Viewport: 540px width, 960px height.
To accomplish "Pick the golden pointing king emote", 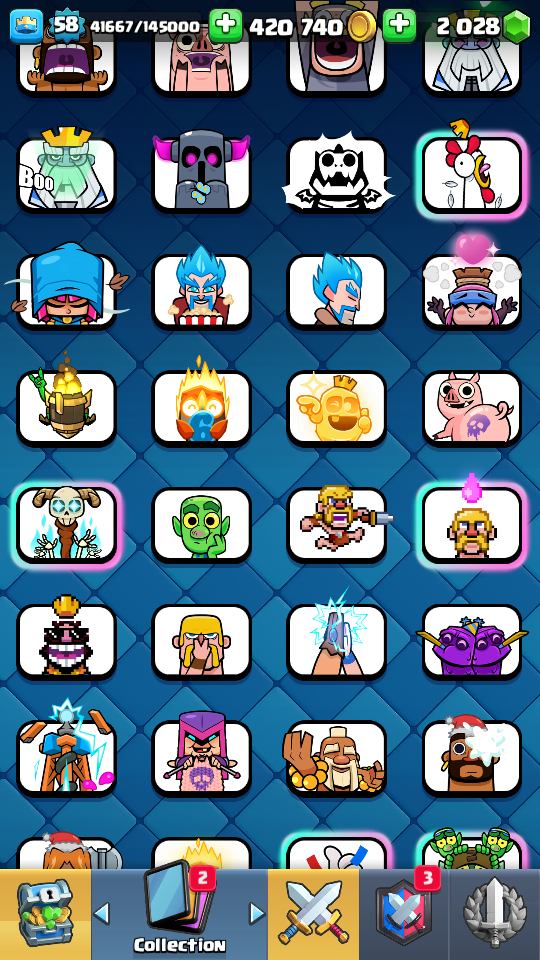I will pyautogui.click(x=337, y=408).
